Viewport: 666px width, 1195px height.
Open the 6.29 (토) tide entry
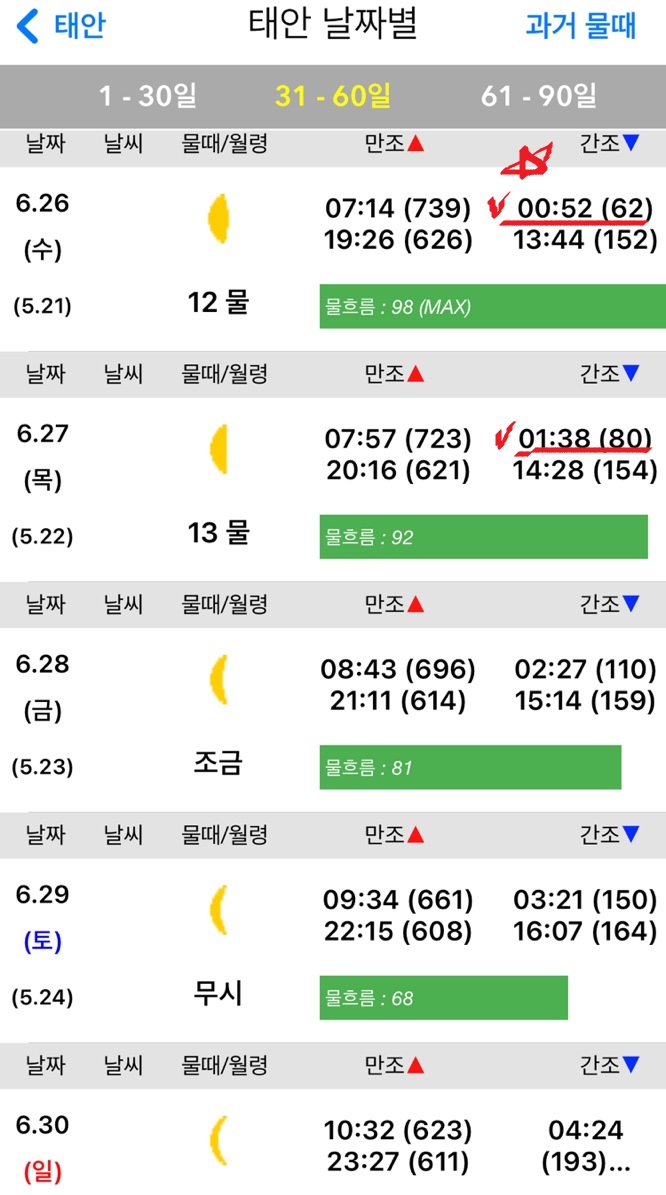pos(333,950)
